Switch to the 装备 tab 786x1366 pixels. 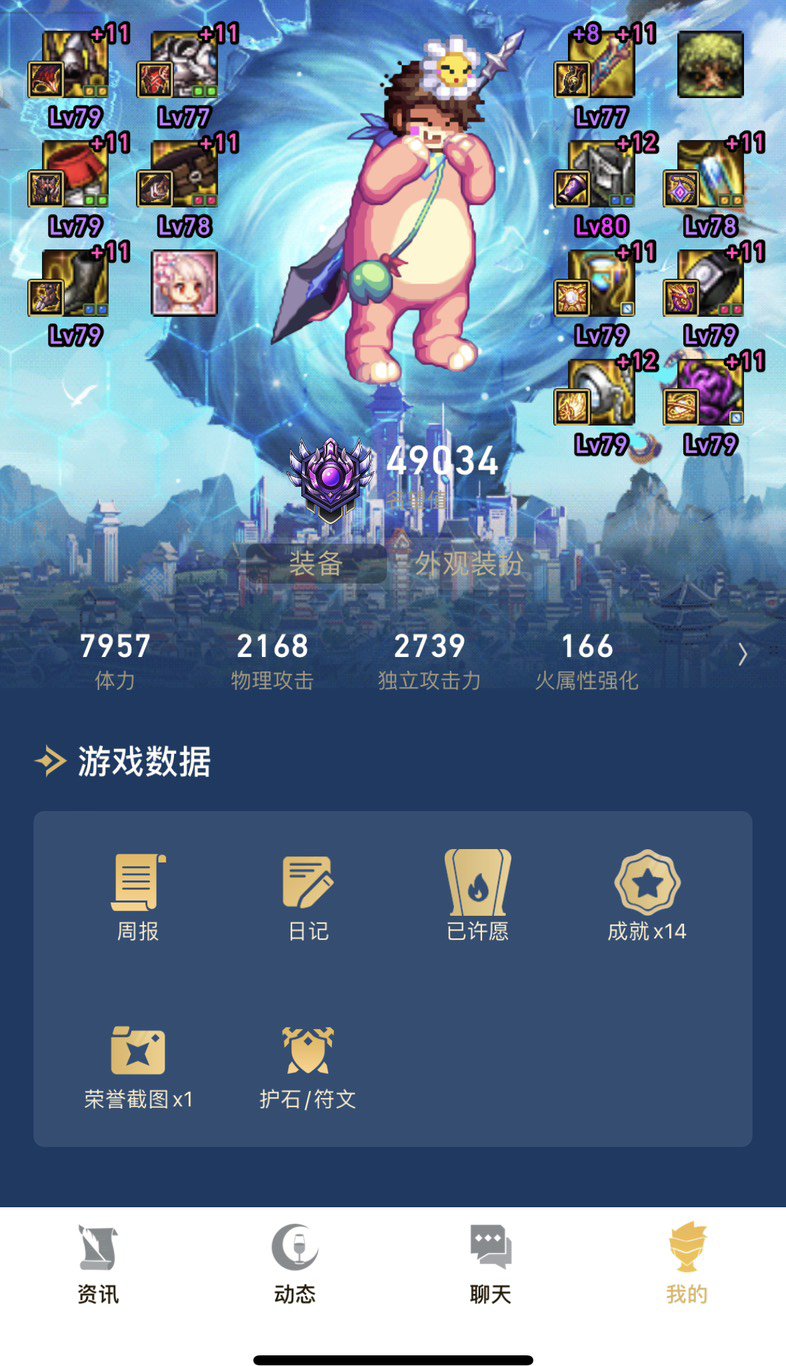click(316, 563)
